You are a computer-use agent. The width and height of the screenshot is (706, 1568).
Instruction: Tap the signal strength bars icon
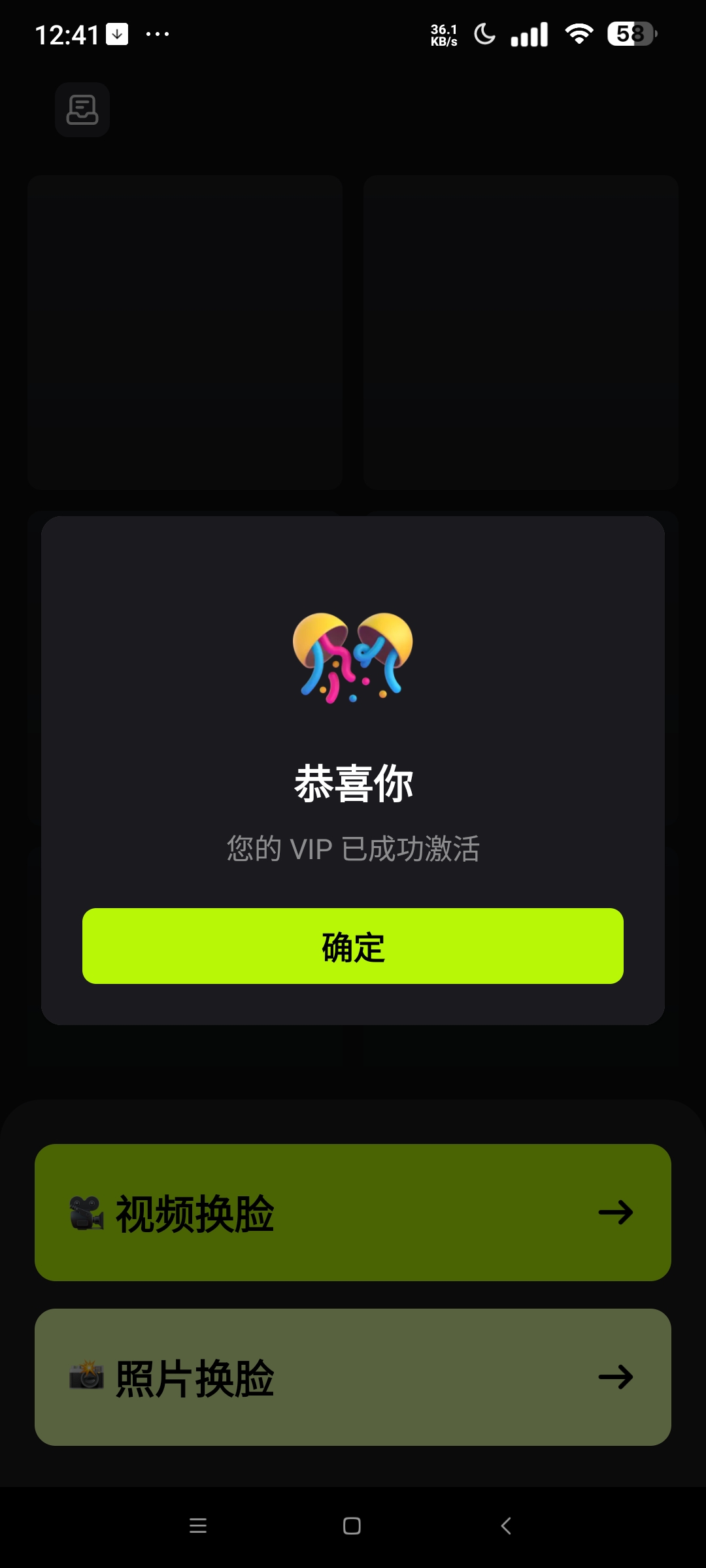pyautogui.click(x=531, y=33)
